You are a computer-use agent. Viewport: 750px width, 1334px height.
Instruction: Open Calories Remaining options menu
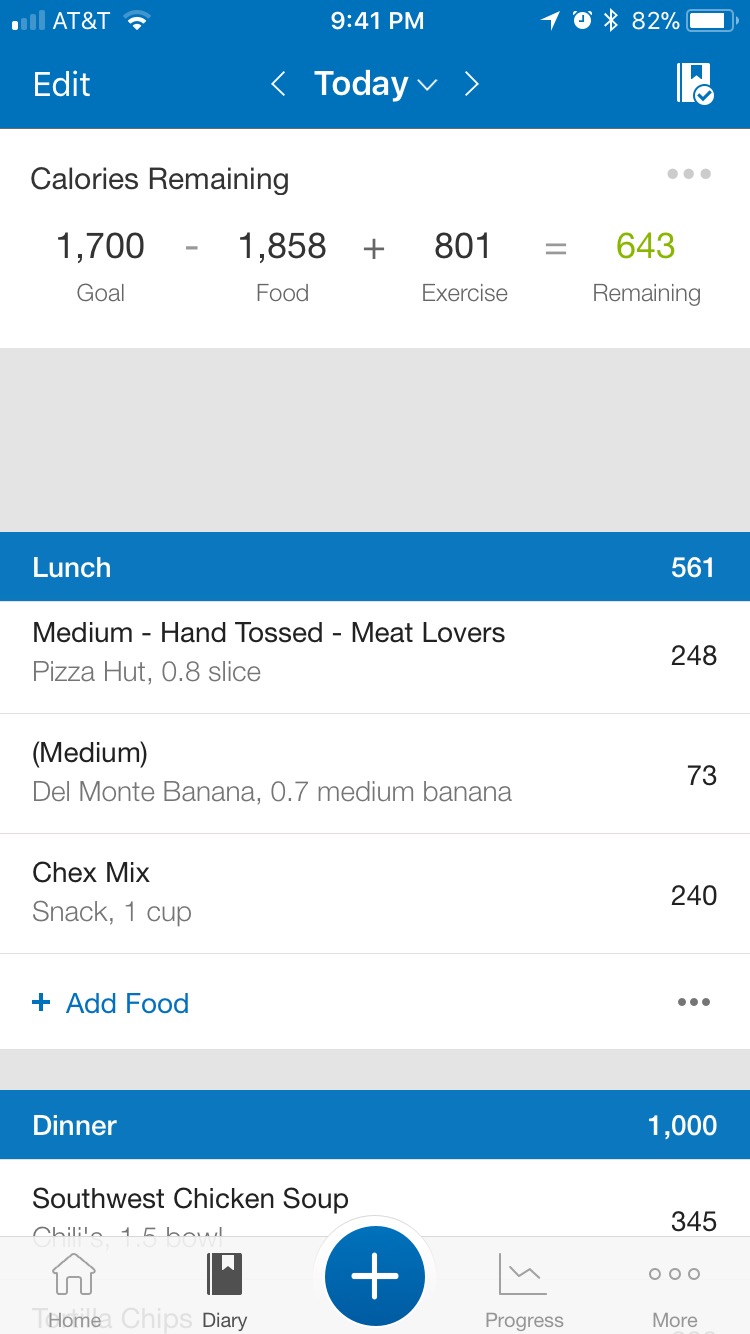pyautogui.click(x=689, y=174)
